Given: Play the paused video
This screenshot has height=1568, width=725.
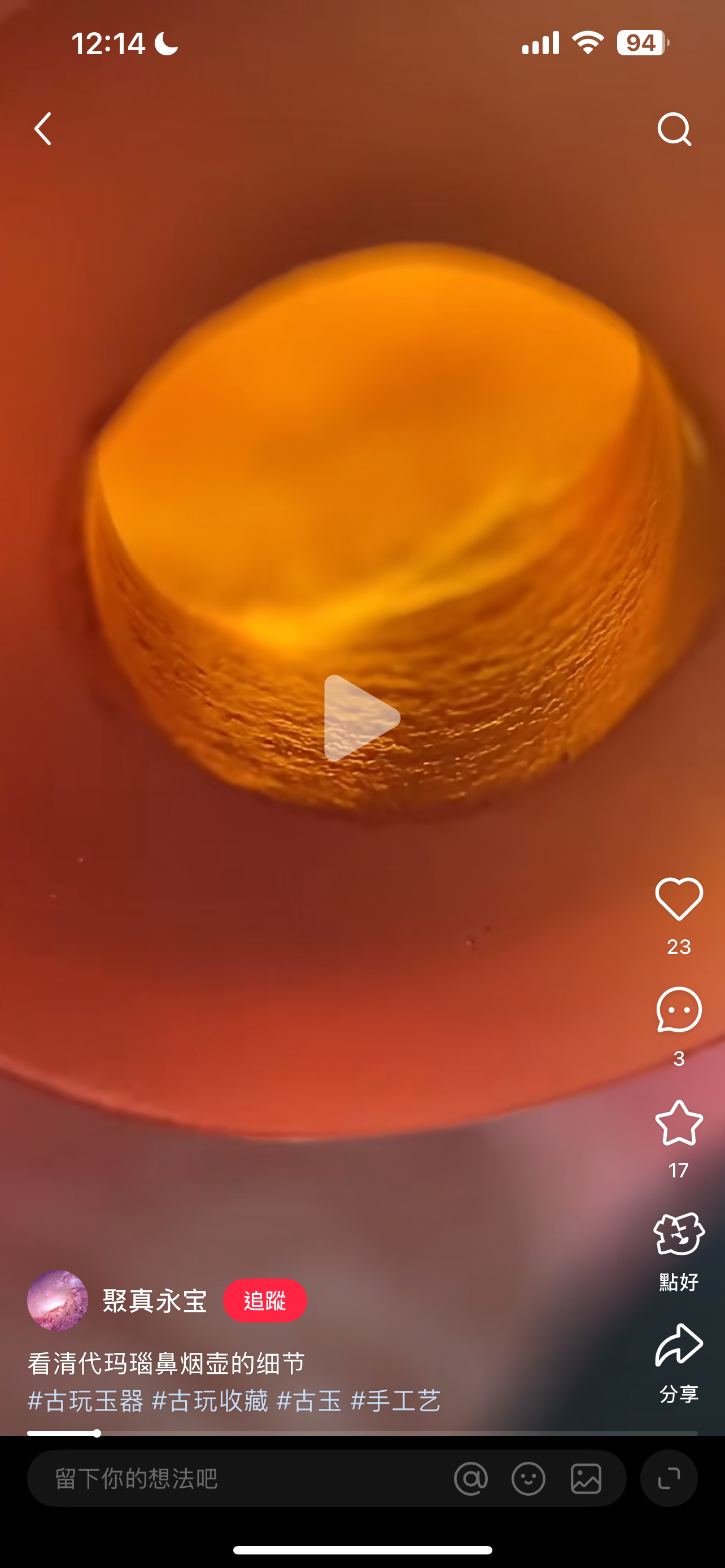Looking at the screenshot, I should pos(361,717).
